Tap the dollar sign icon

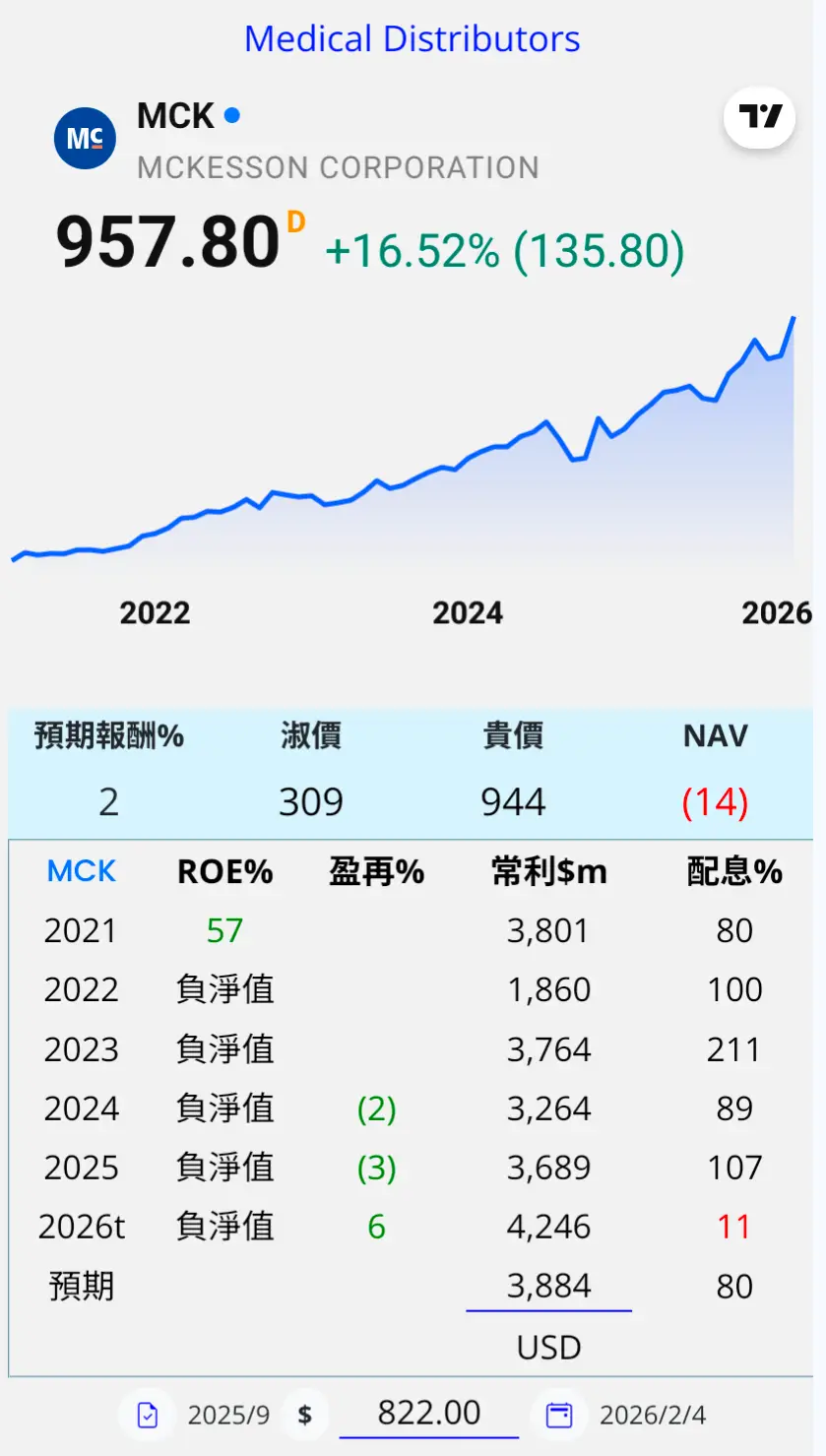coord(305,1416)
